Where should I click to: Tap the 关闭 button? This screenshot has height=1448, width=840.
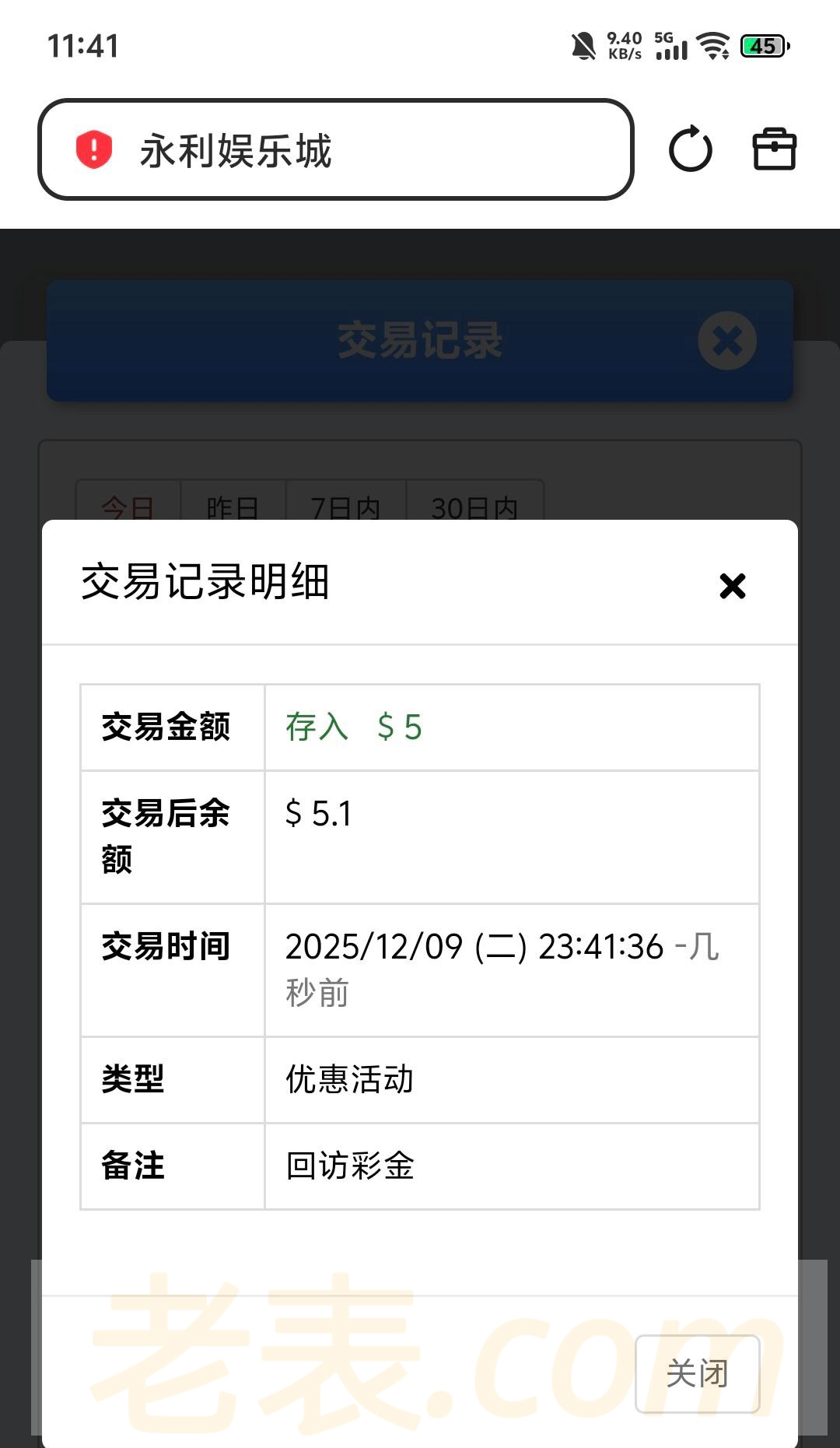(x=697, y=1373)
